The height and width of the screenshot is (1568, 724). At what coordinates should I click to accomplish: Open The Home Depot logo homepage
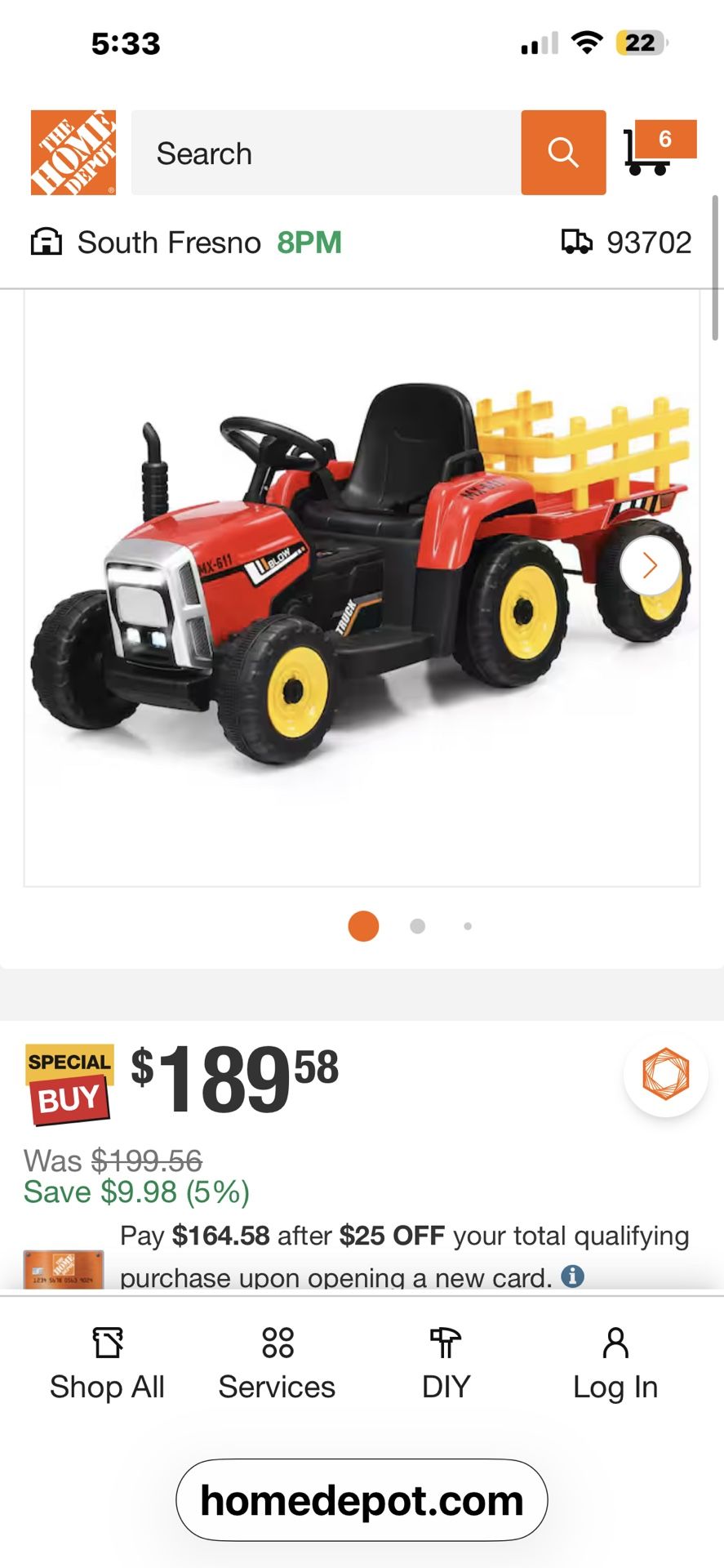coord(73,153)
